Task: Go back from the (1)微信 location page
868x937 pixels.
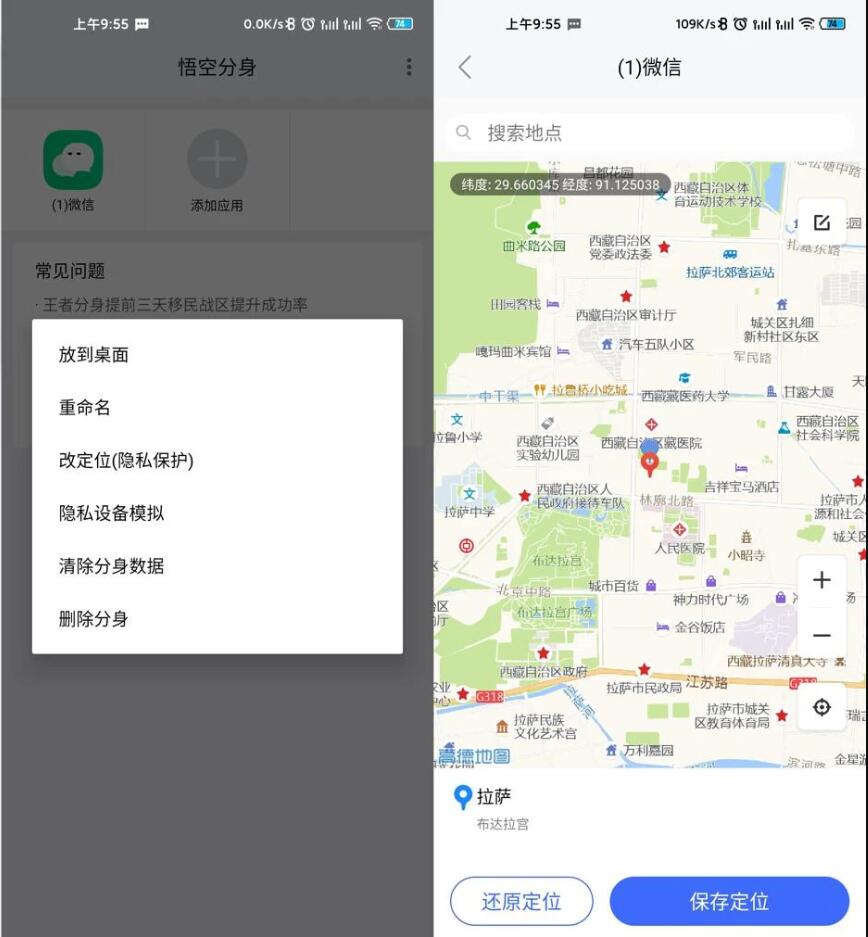Action: coord(464,67)
